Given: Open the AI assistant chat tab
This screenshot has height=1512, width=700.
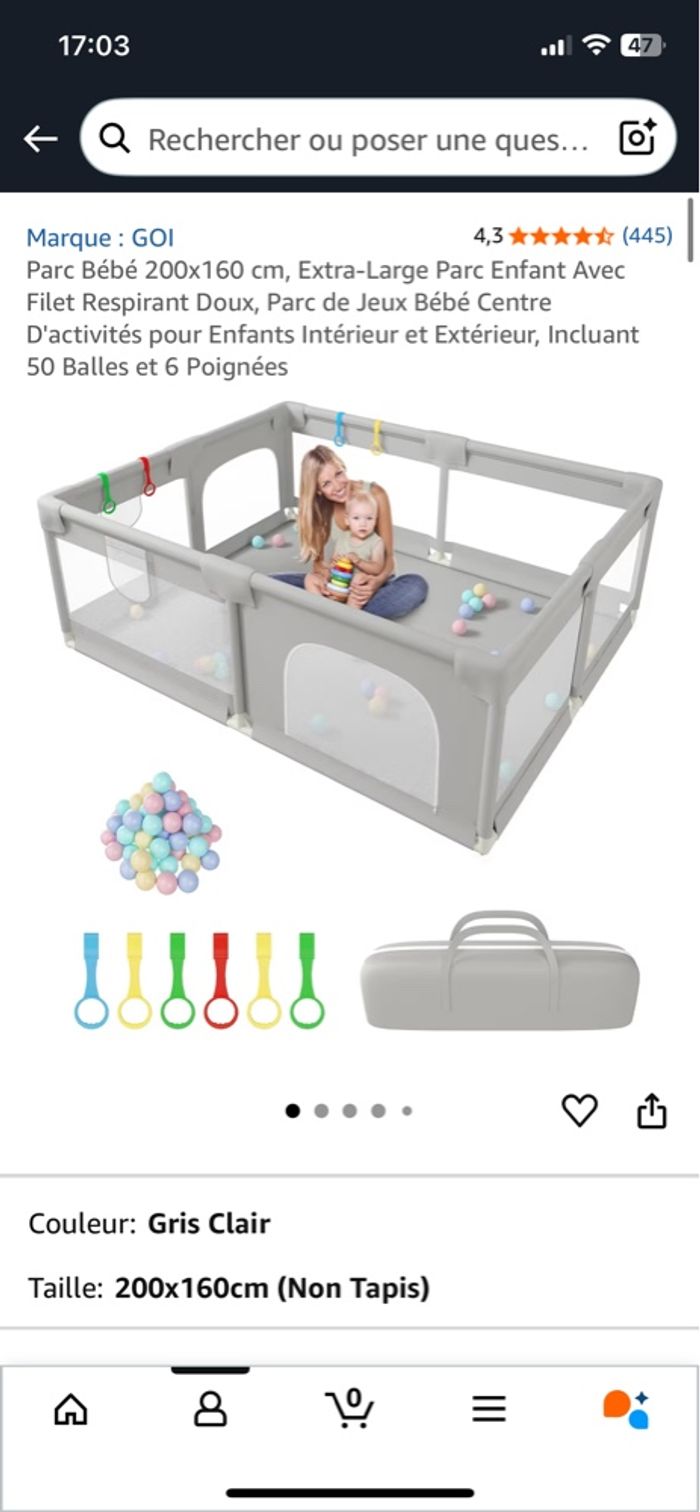Looking at the screenshot, I should pyautogui.click(x=627, y=1409).
